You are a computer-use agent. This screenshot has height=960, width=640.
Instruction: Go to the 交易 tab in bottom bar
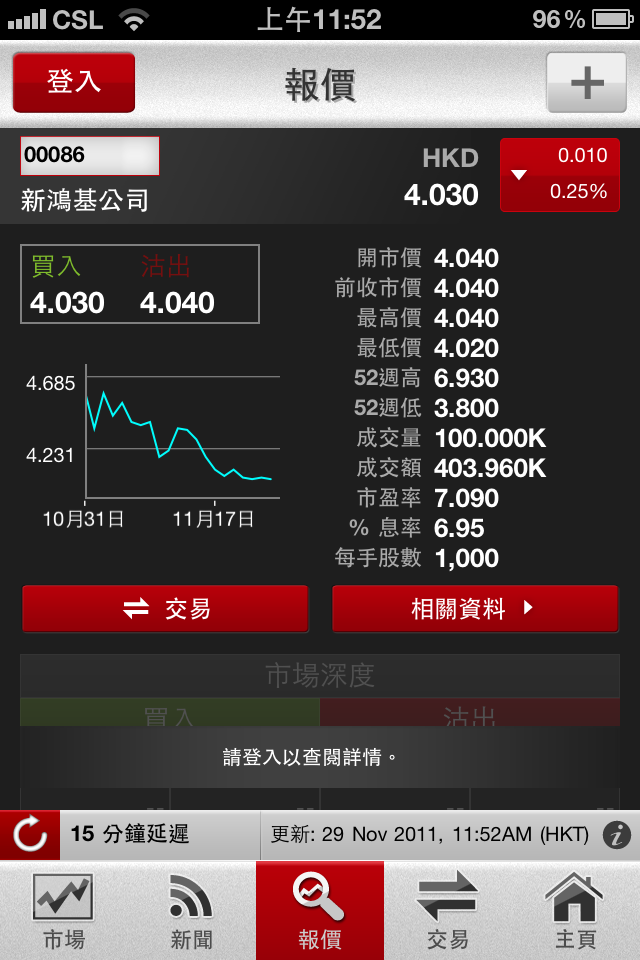[448, 910]
